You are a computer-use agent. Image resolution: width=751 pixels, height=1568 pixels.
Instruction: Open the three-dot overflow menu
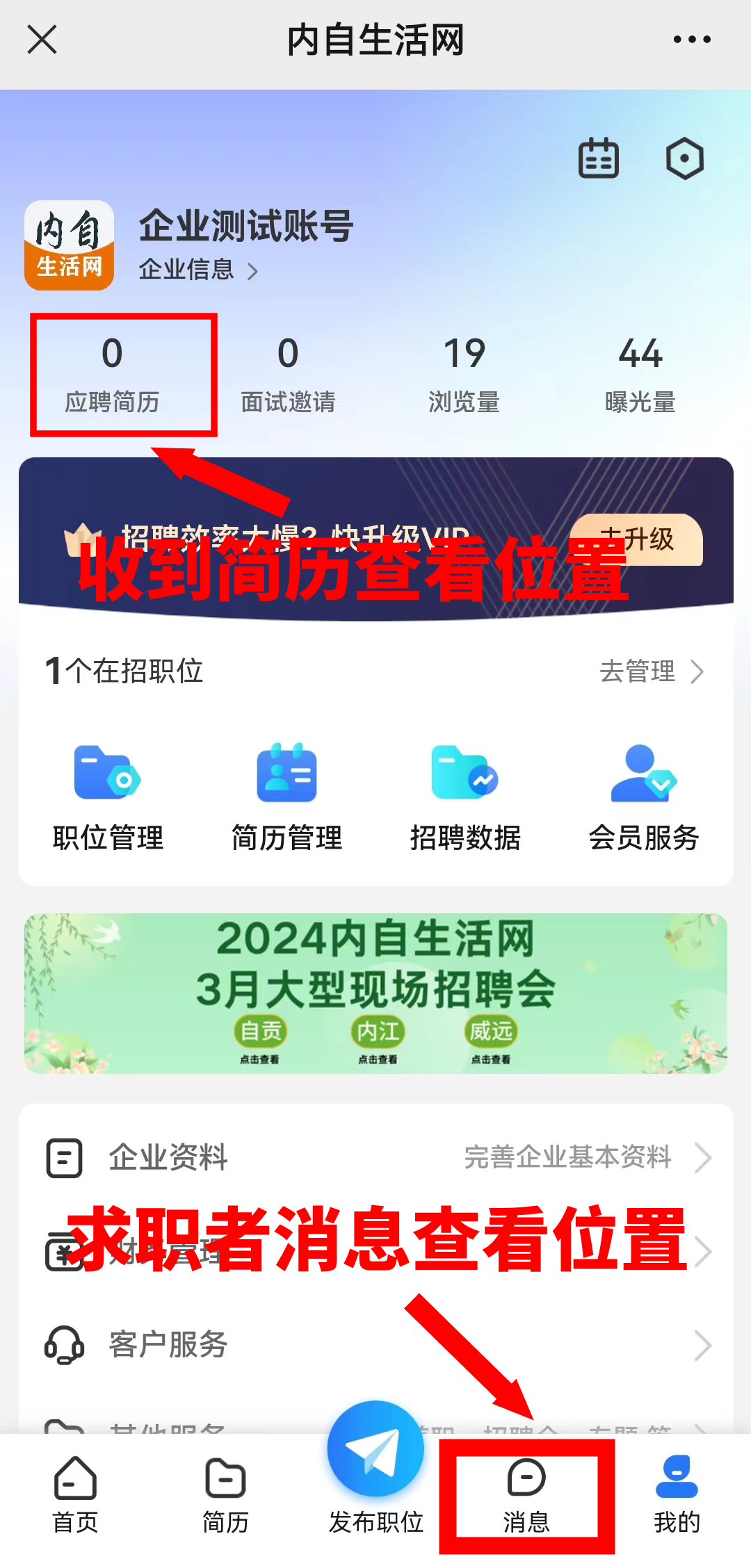(692, 40)
